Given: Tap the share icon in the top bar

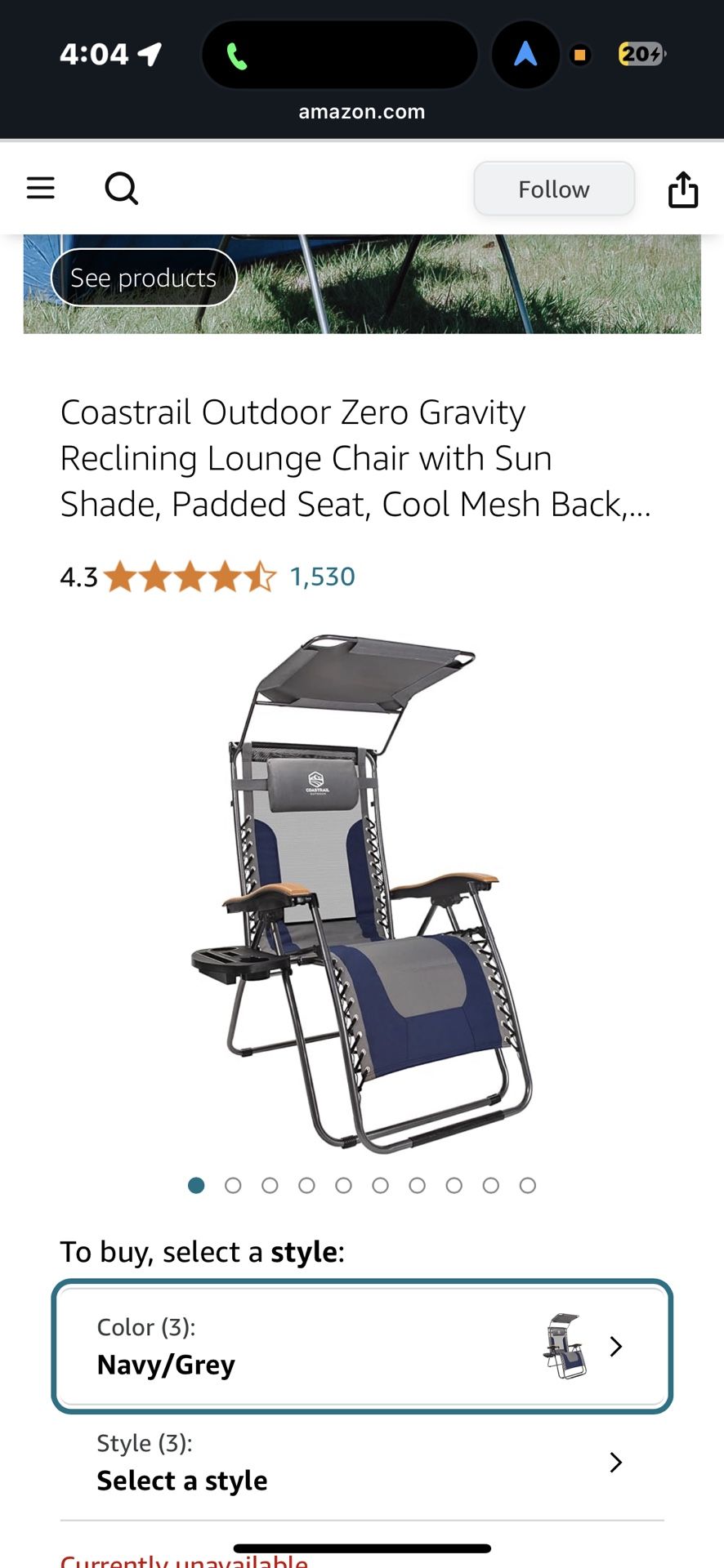Looking at the screenshot, I should 684,189.
